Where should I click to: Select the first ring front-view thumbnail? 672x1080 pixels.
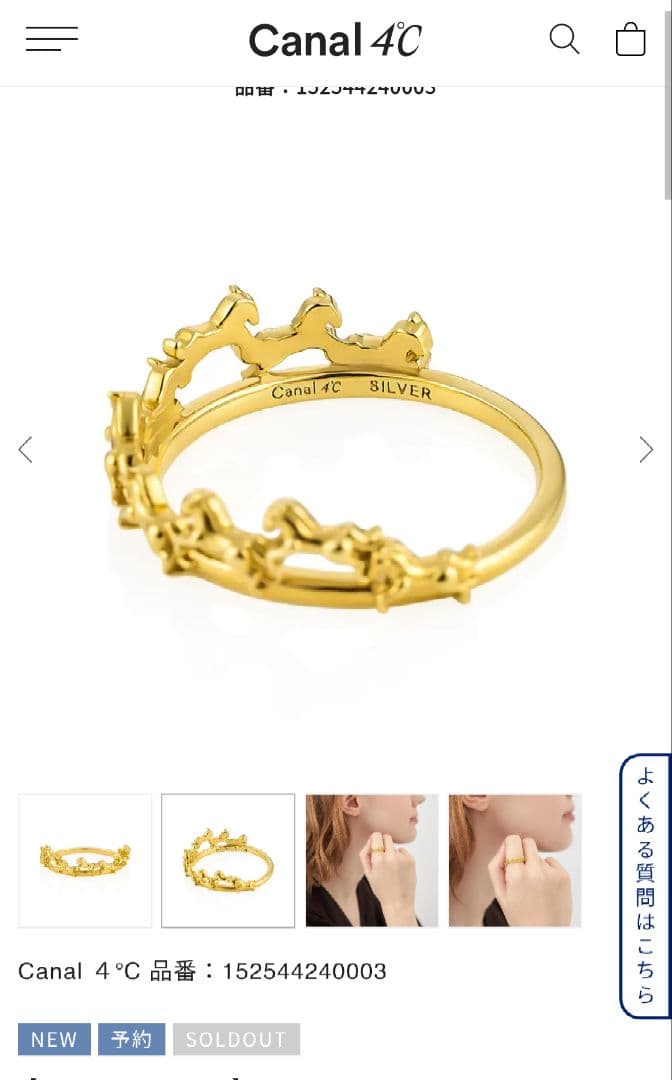(x=85, y=860)
